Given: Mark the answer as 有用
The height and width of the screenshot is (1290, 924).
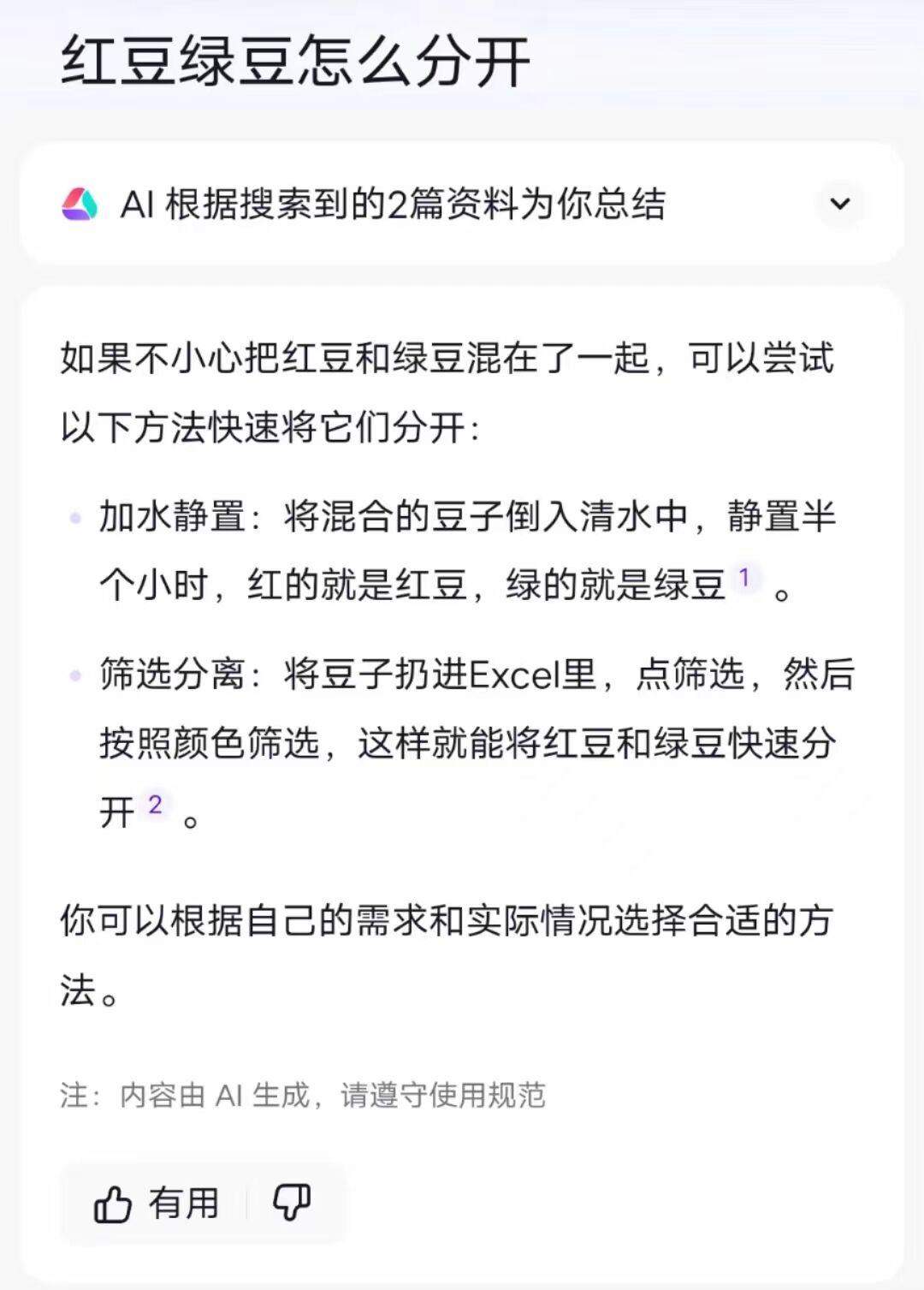Looking at the screenshot, I should click(x=157, y=1203).
